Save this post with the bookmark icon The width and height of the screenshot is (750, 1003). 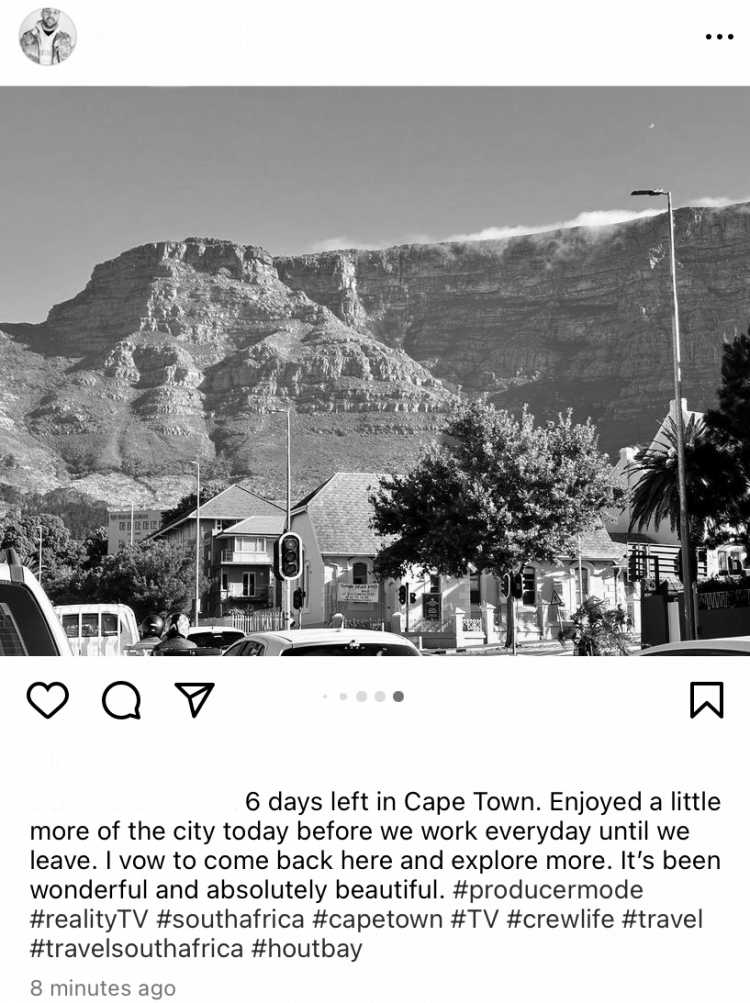point(706,700)
